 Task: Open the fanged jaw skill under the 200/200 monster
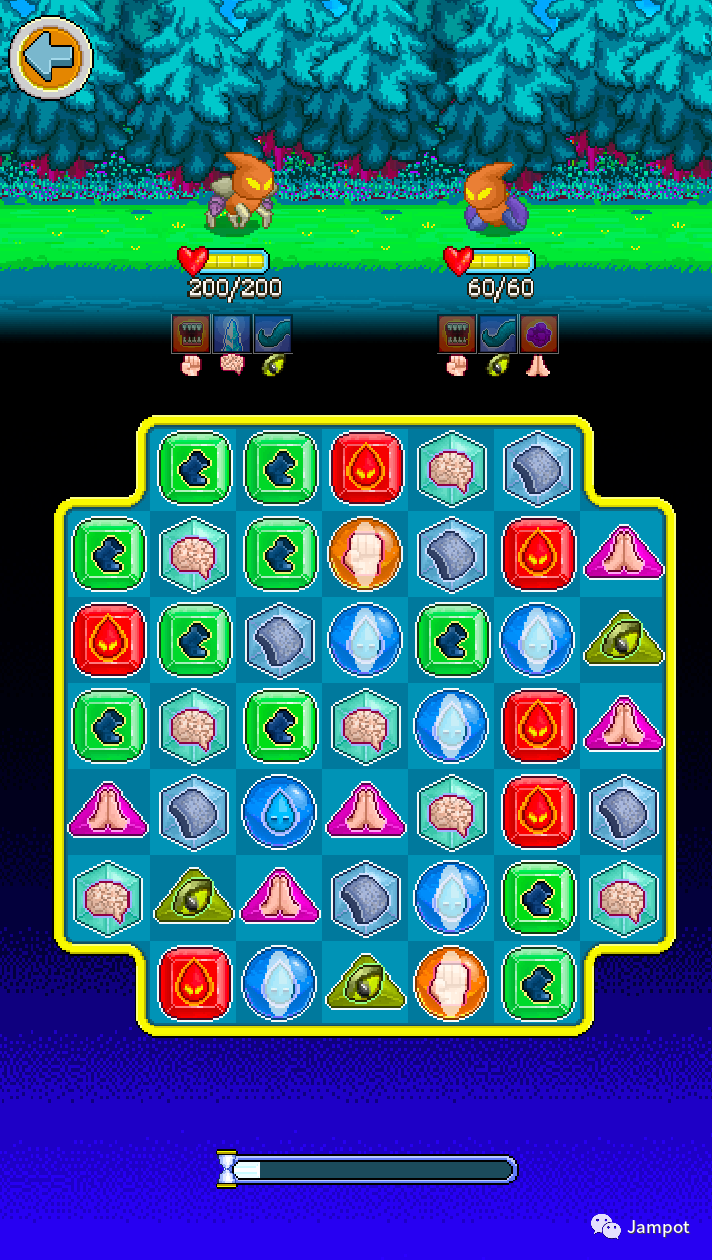pos(191,333)
